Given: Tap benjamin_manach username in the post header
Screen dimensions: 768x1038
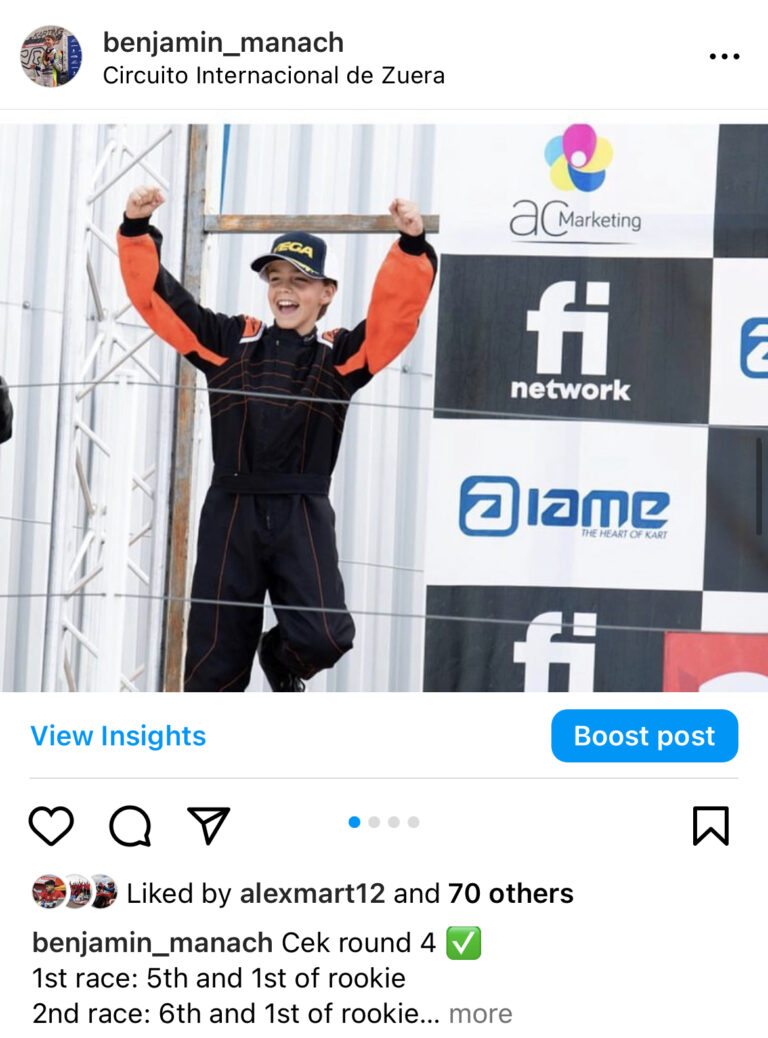Looking at the screenshot, I should point(223,43).
